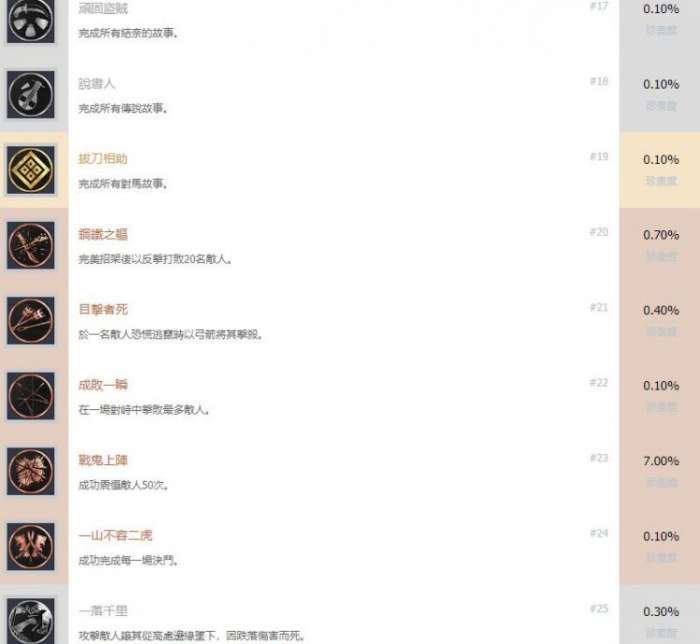
Task: Open the 鋼鐵之軀 trophy entry
Action: [x=103, y=234]
